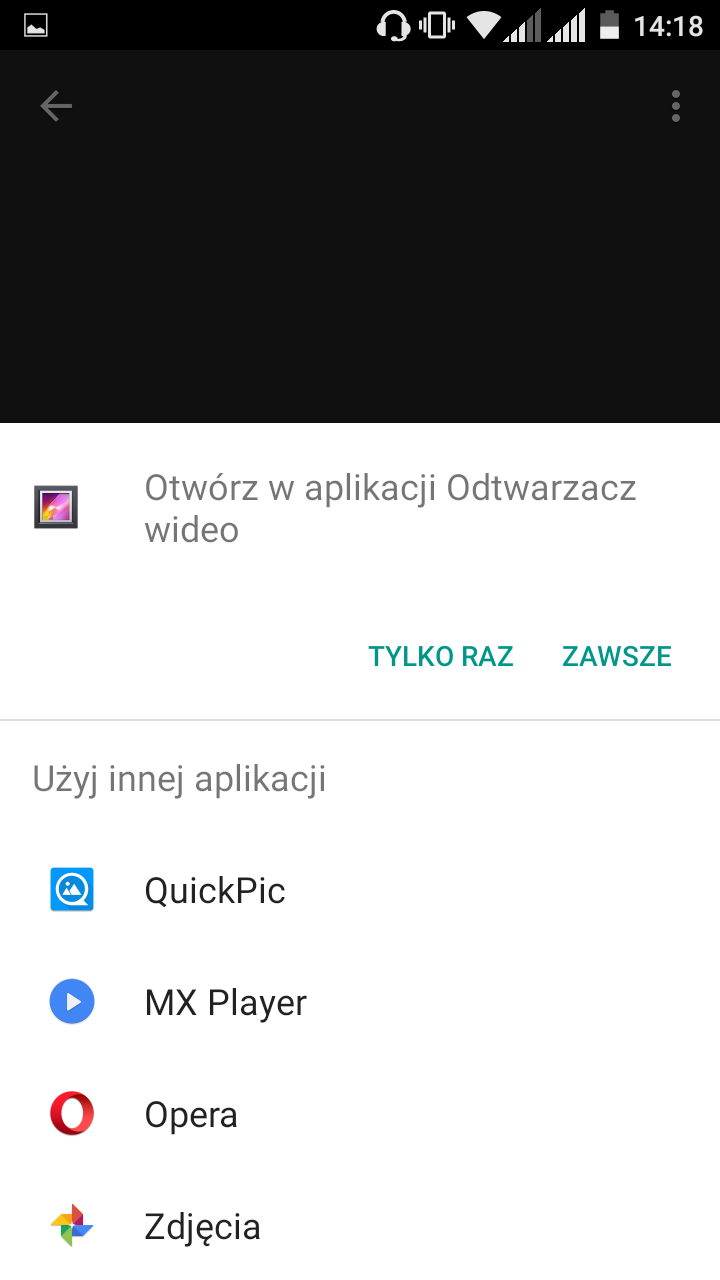Viewport: 720px width, 1280px height.
Task: Go back with the top-left arrow
Action: [56, 106]
